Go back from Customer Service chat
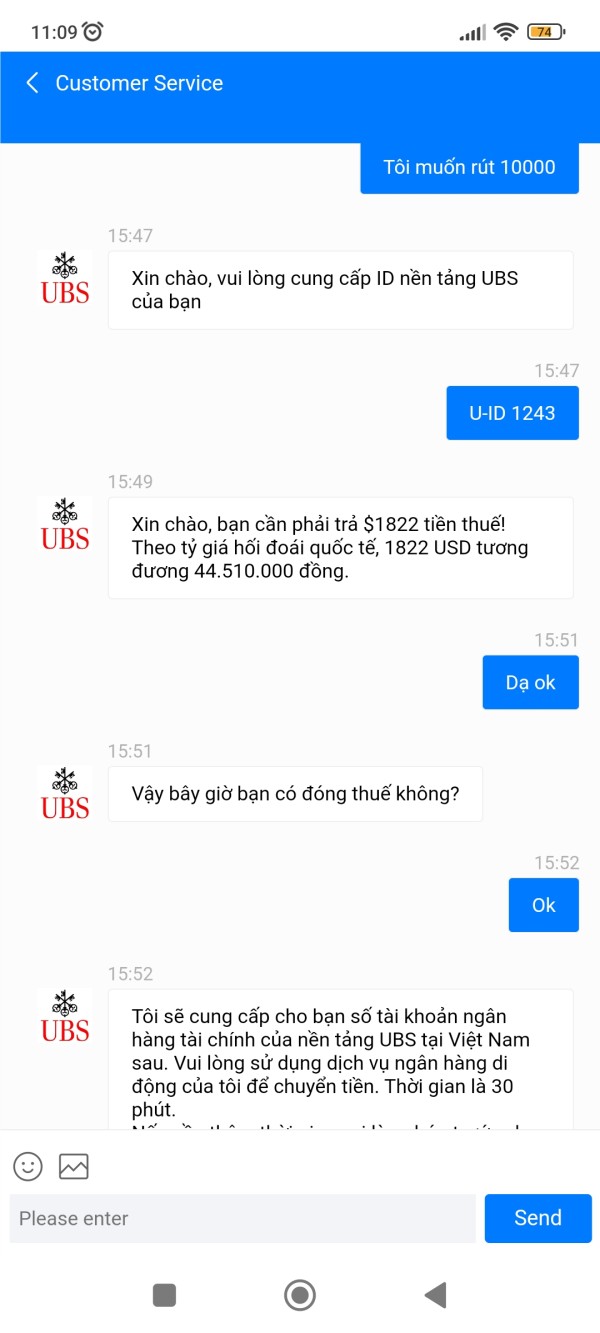 click(32, 83)
